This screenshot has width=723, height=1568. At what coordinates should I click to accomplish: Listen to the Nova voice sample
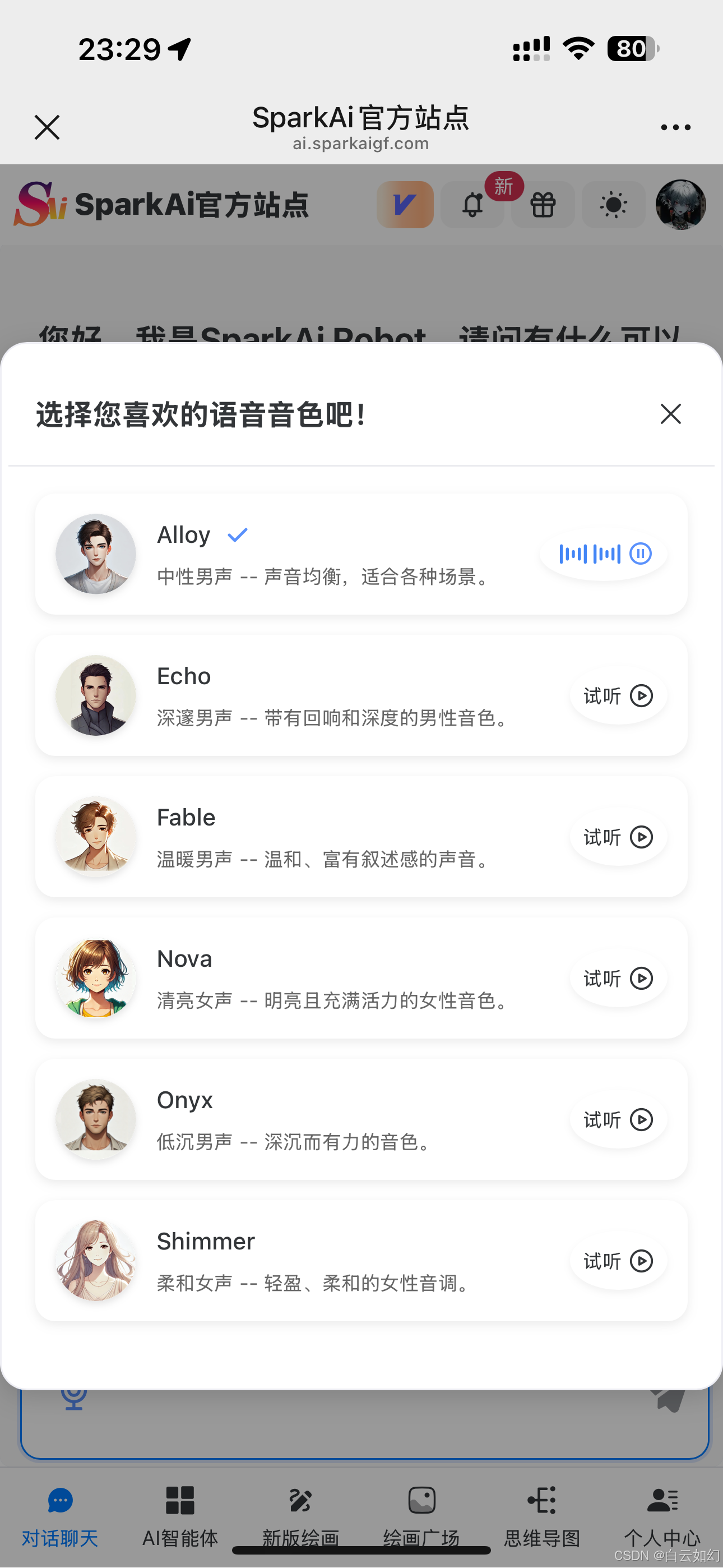[618, 978]
